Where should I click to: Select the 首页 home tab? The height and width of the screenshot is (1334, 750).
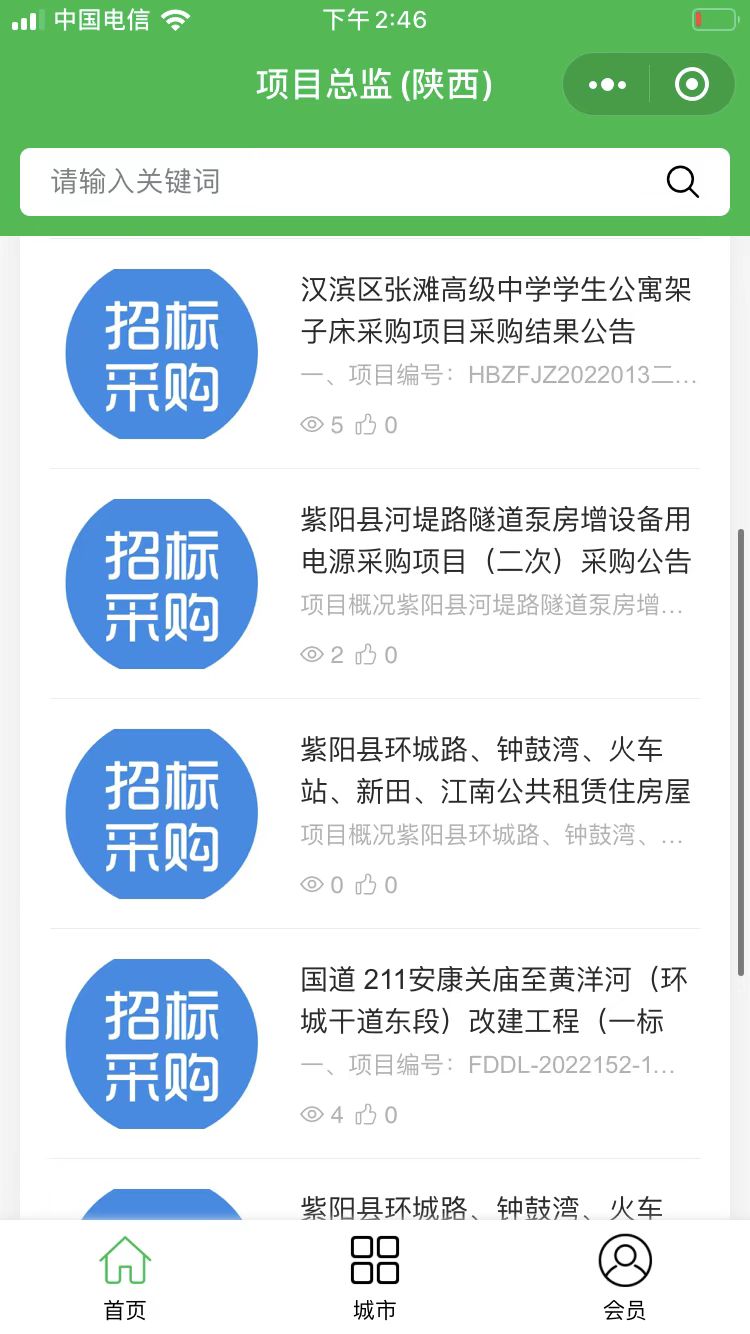click(125, 1277)
